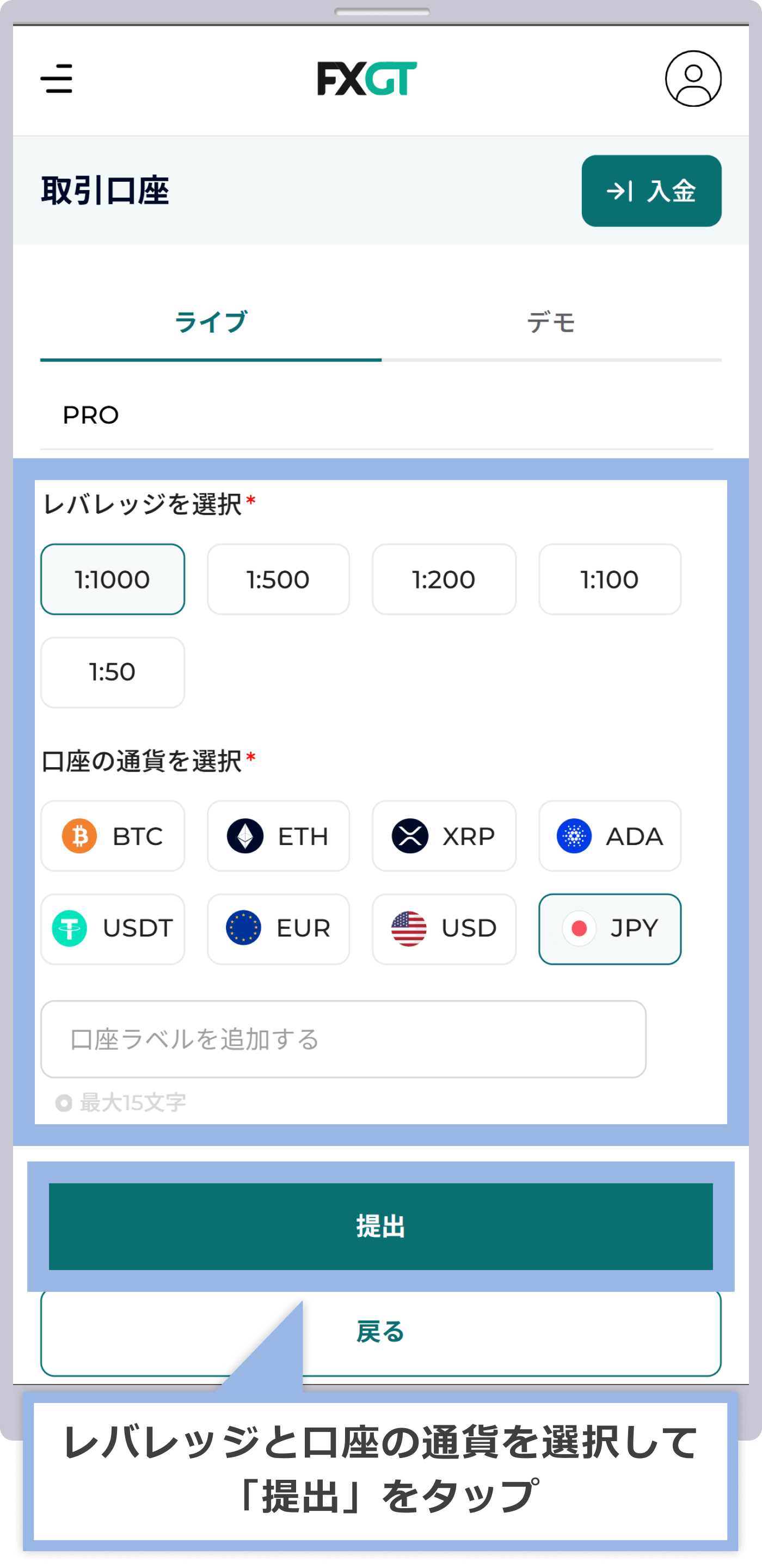Click the FXGT logo

coord(367,79)
